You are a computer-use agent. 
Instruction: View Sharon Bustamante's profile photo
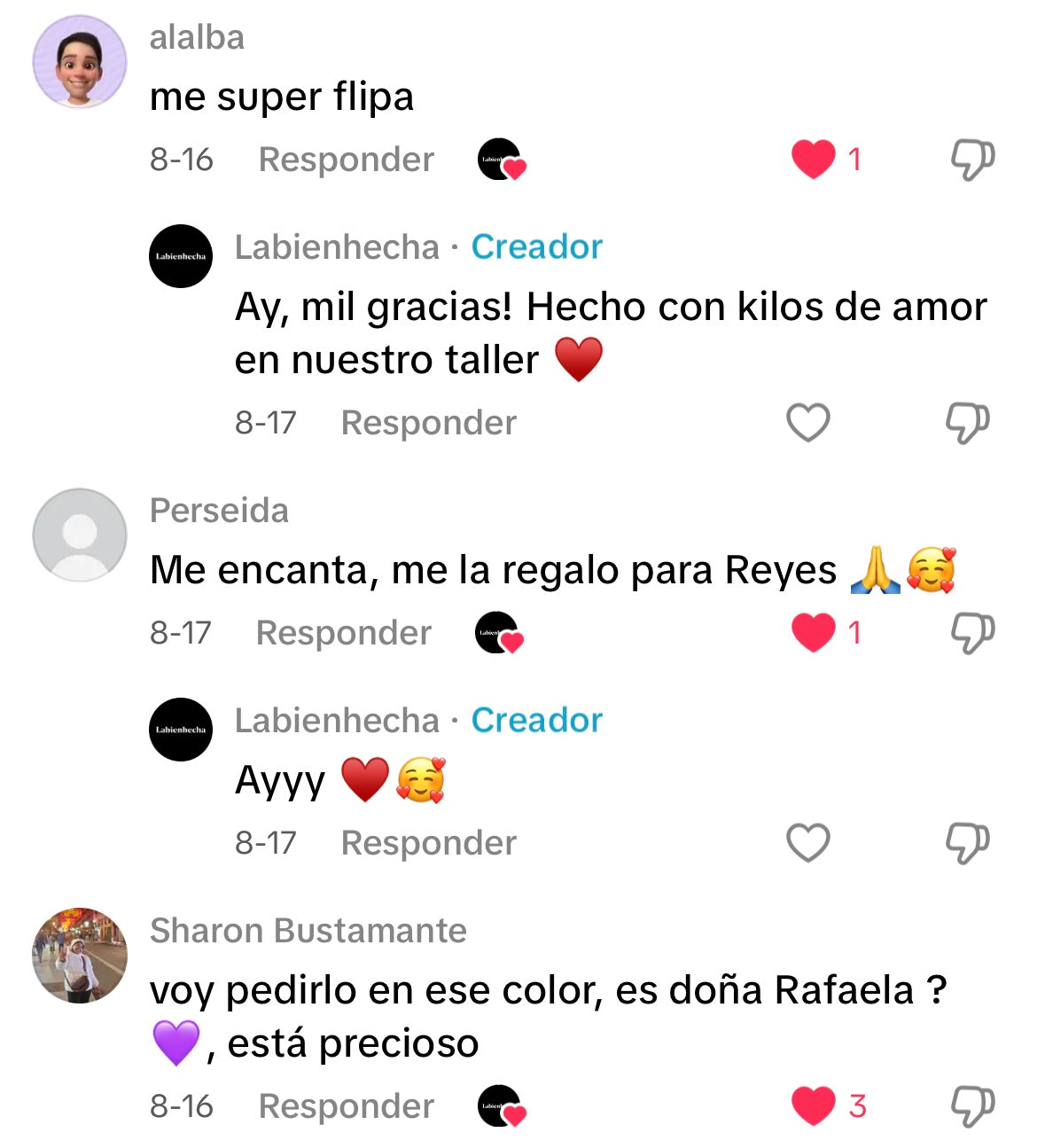click(80, 955)
